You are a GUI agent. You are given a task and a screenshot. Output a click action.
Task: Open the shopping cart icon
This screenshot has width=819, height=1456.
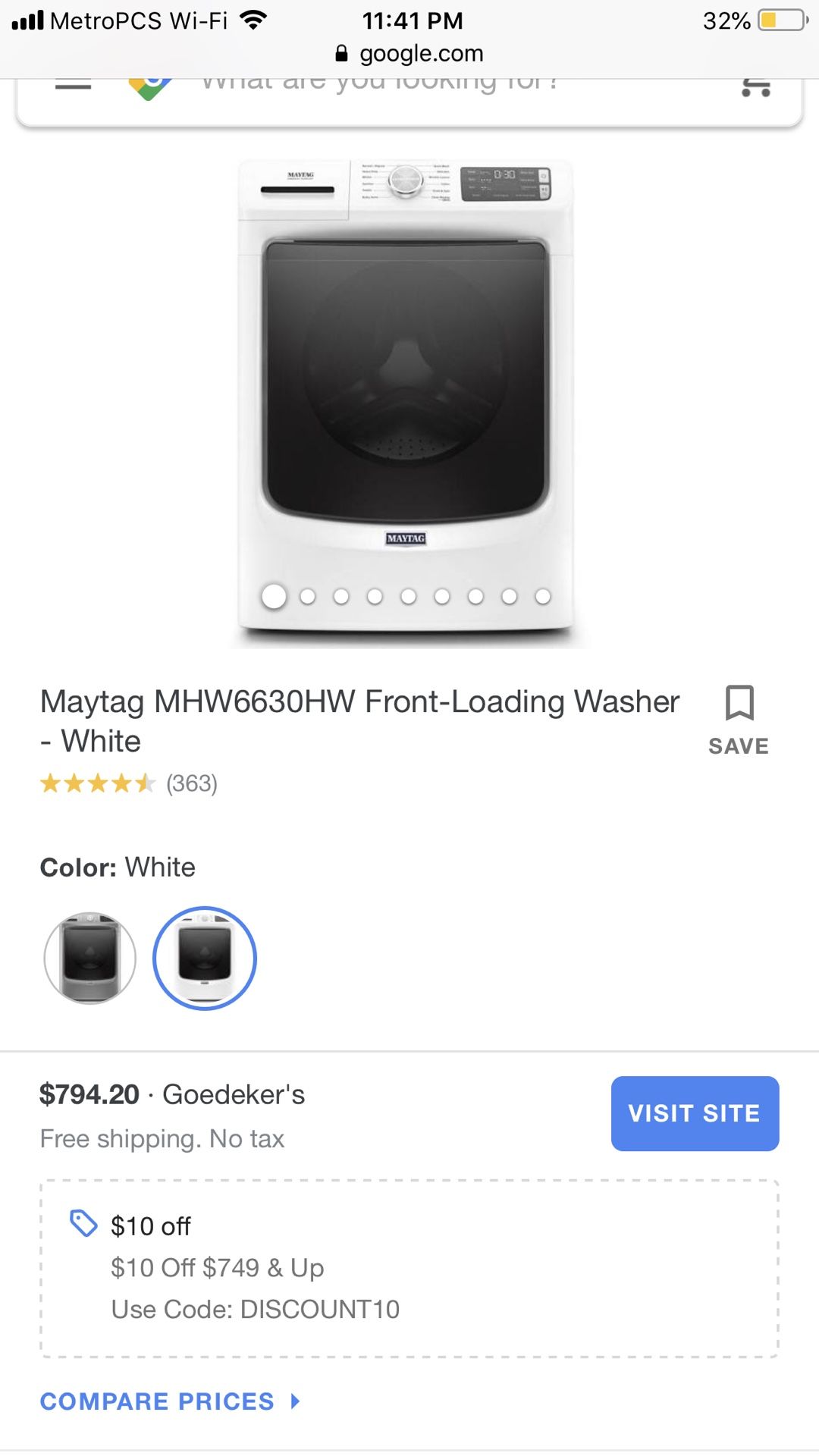(x=755, y=87)
